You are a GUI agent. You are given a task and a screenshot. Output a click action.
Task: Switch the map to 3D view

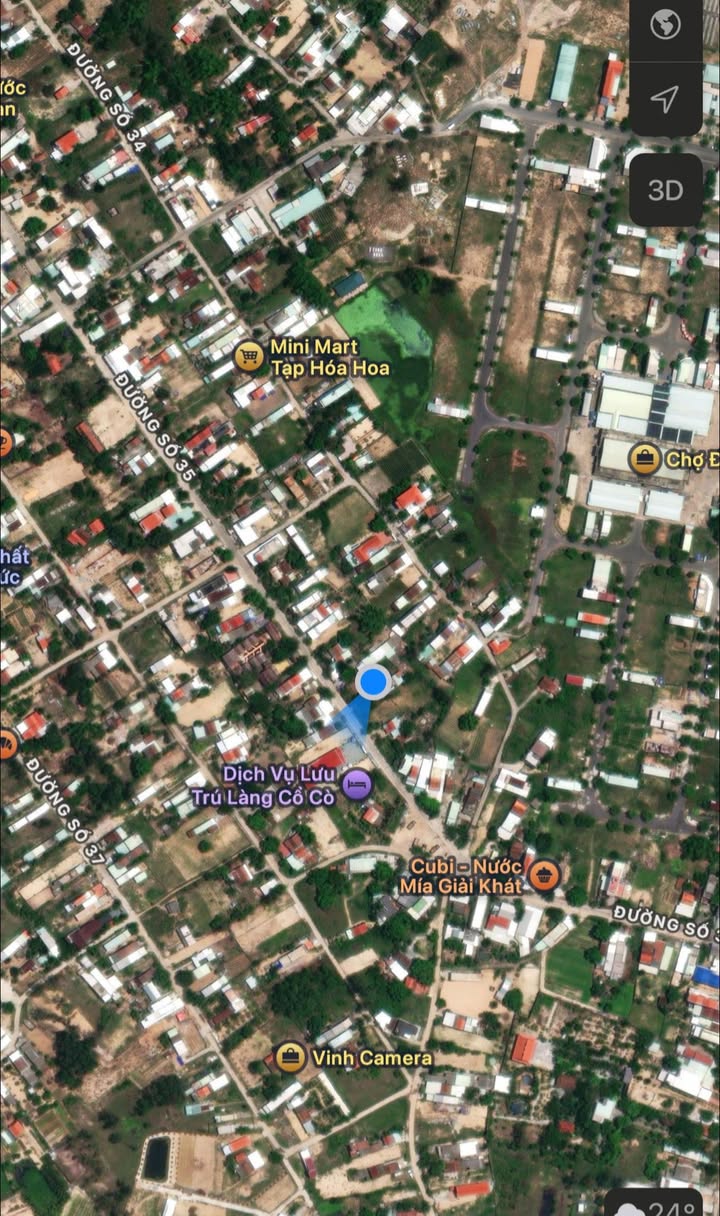(x=665, y=190)
